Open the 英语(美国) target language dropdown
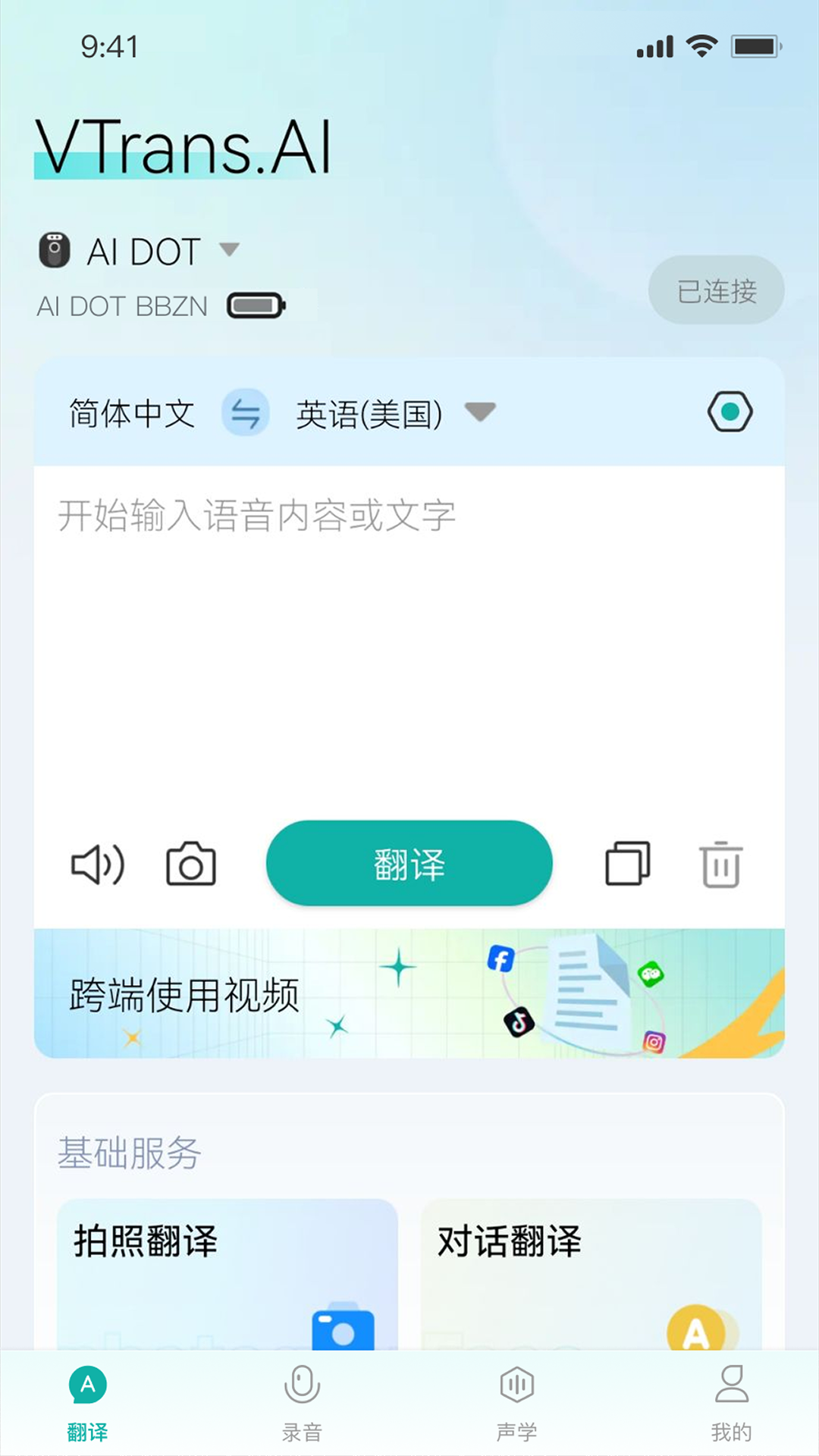The image size is (819, 1456). (x=481, y=412)
